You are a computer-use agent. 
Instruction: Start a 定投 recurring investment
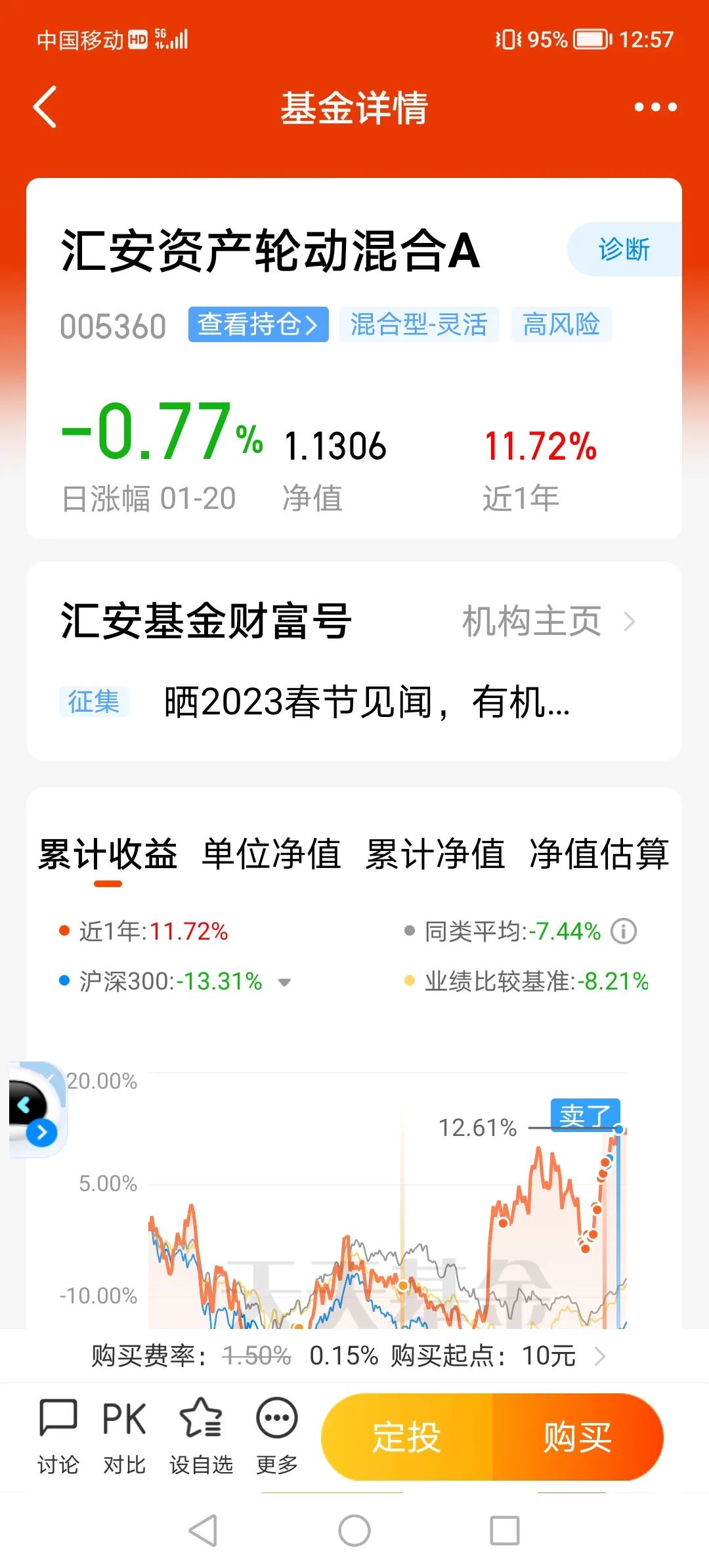tap(406, 1437)
